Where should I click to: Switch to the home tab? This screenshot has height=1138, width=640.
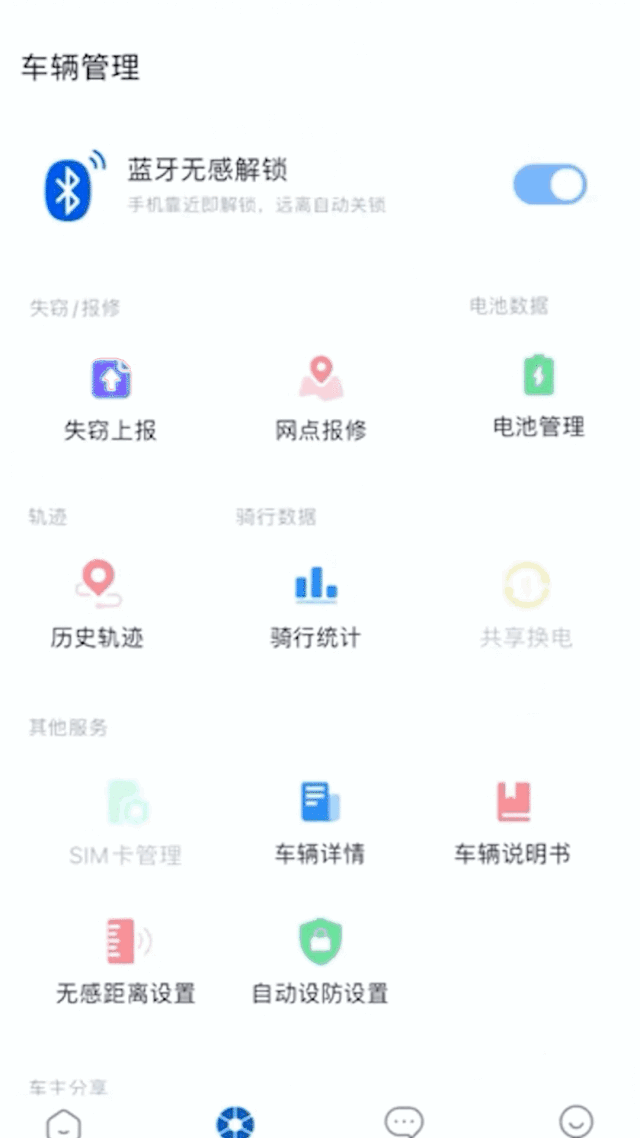[64, 1123]
